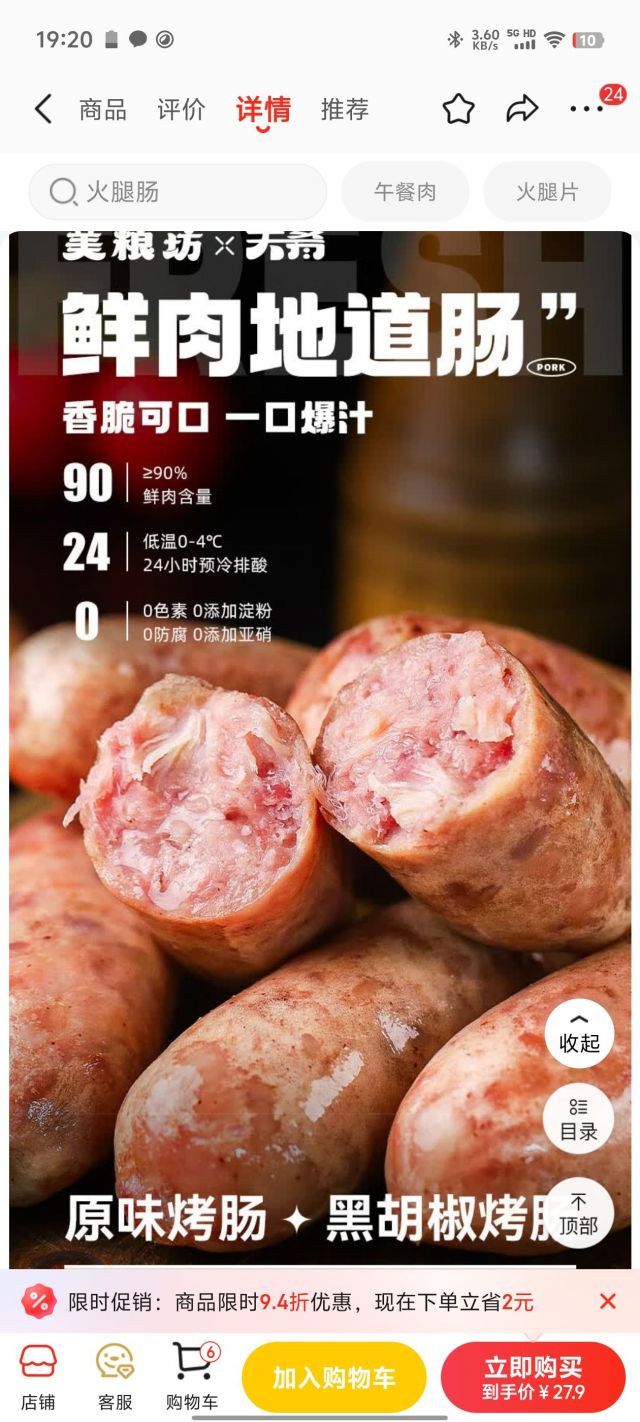Dismiss the 限时促销 banner
640x1422 pixels.
[608, 1301]
